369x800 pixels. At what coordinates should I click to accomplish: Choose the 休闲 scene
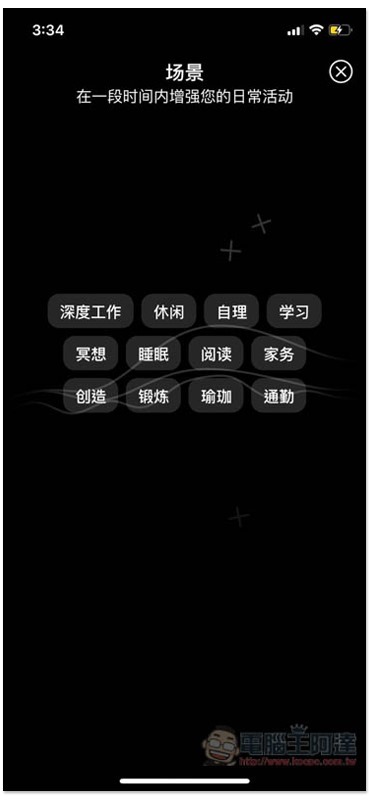tap(168, 311)
